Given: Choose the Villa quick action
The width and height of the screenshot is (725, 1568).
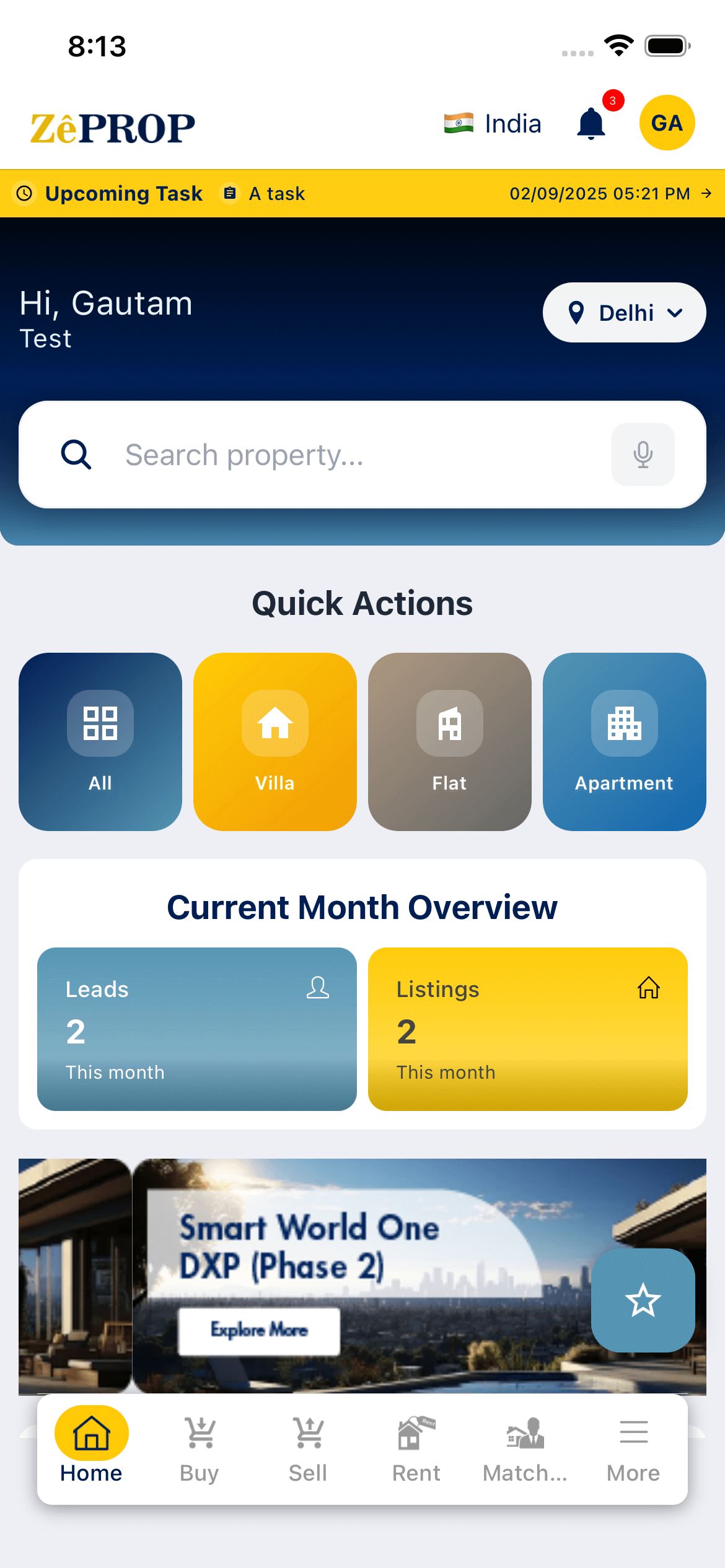Looking at the screenshot, I should point(275,741).
